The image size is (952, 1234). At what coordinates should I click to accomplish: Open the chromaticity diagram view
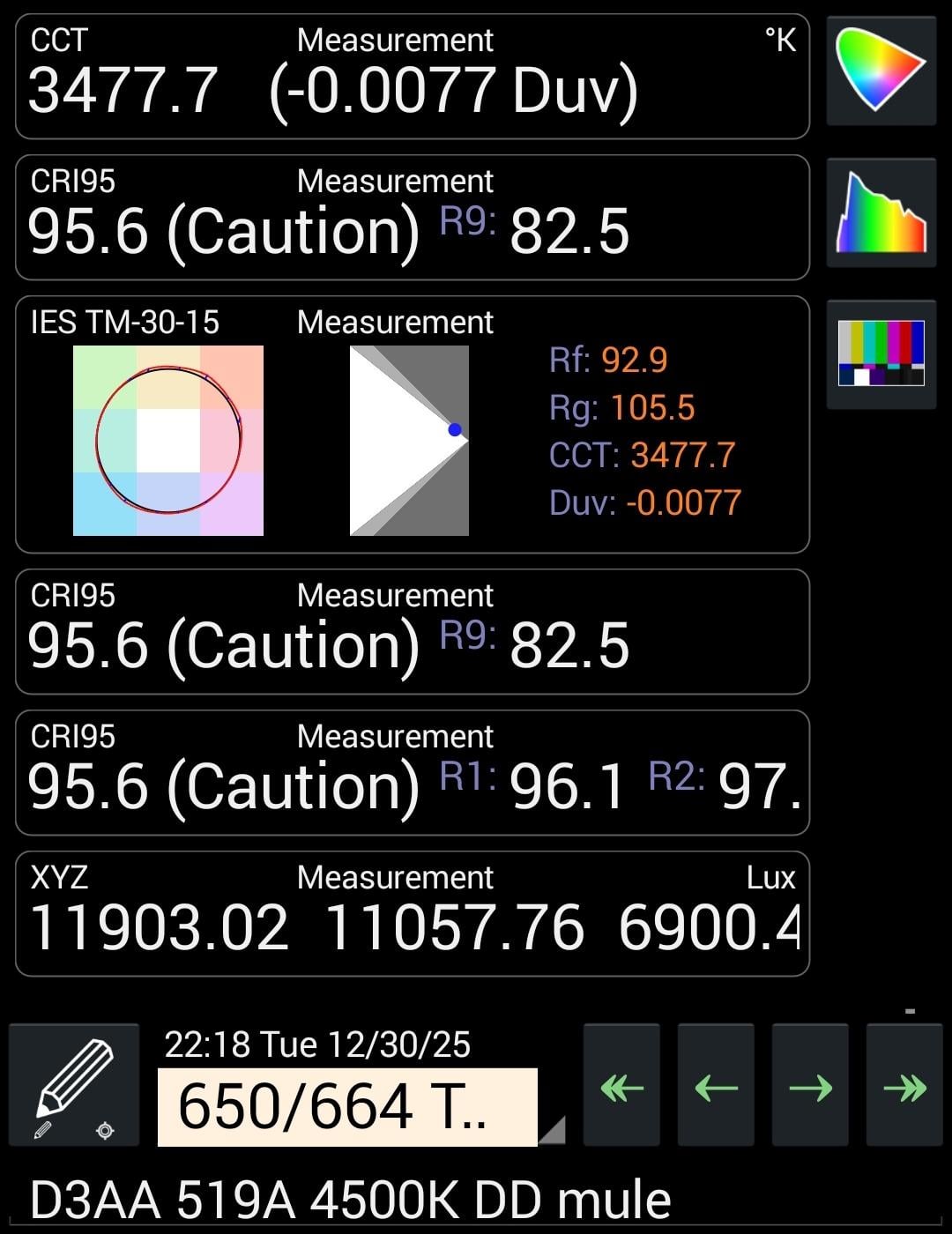click(x=881, y=70)
